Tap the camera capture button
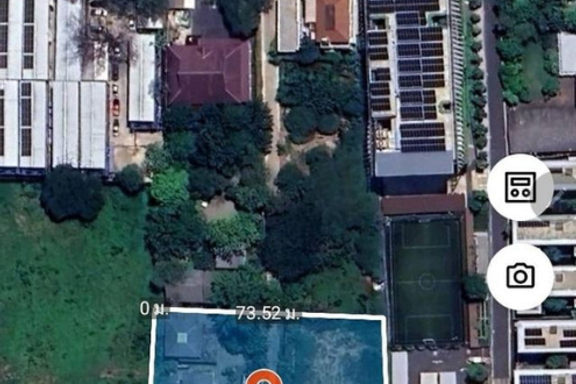The width and height of the screenshot is (576, 384). coord(520,276)
